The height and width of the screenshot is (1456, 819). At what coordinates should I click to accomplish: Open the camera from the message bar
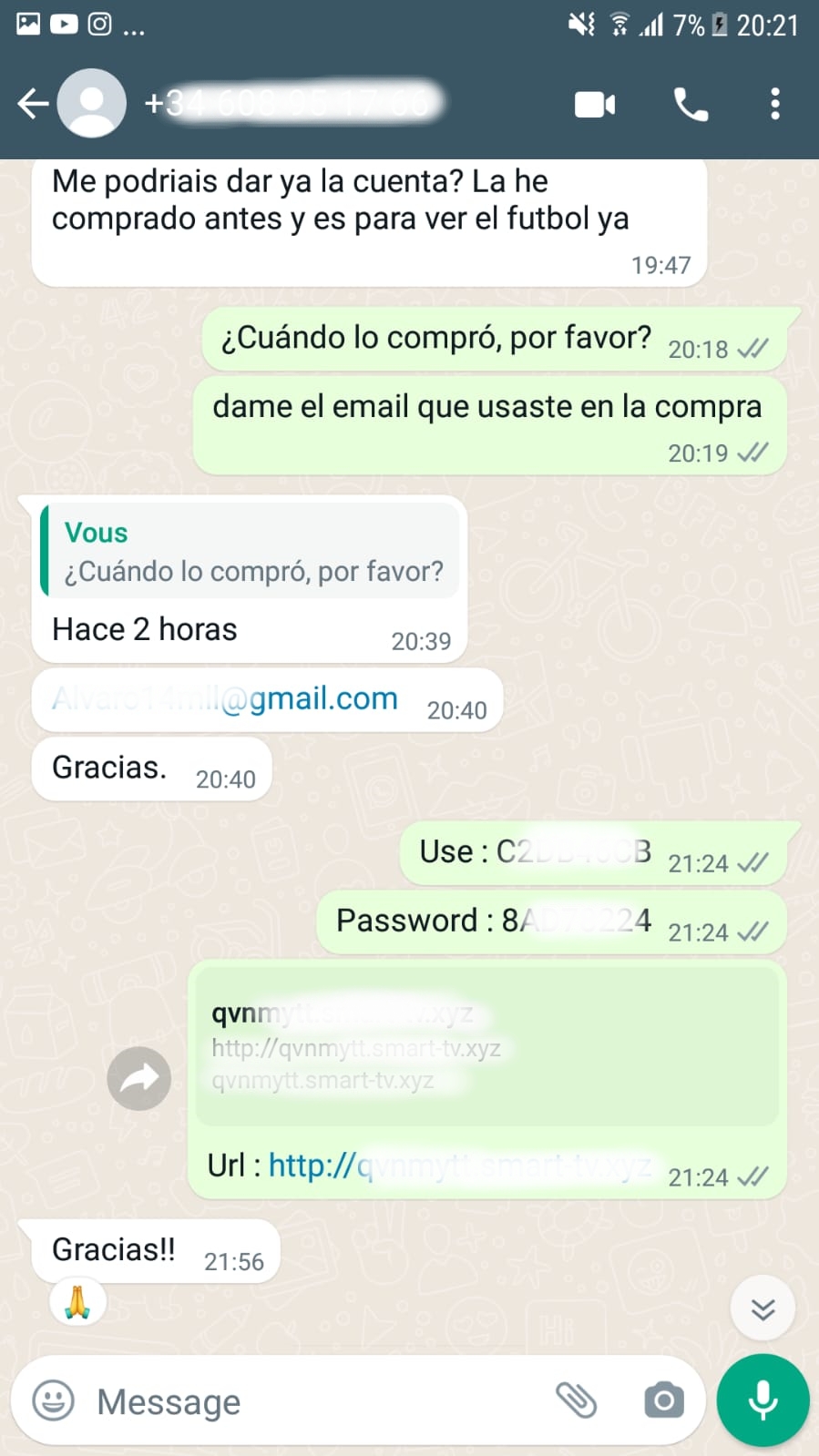click(663, 1400)
